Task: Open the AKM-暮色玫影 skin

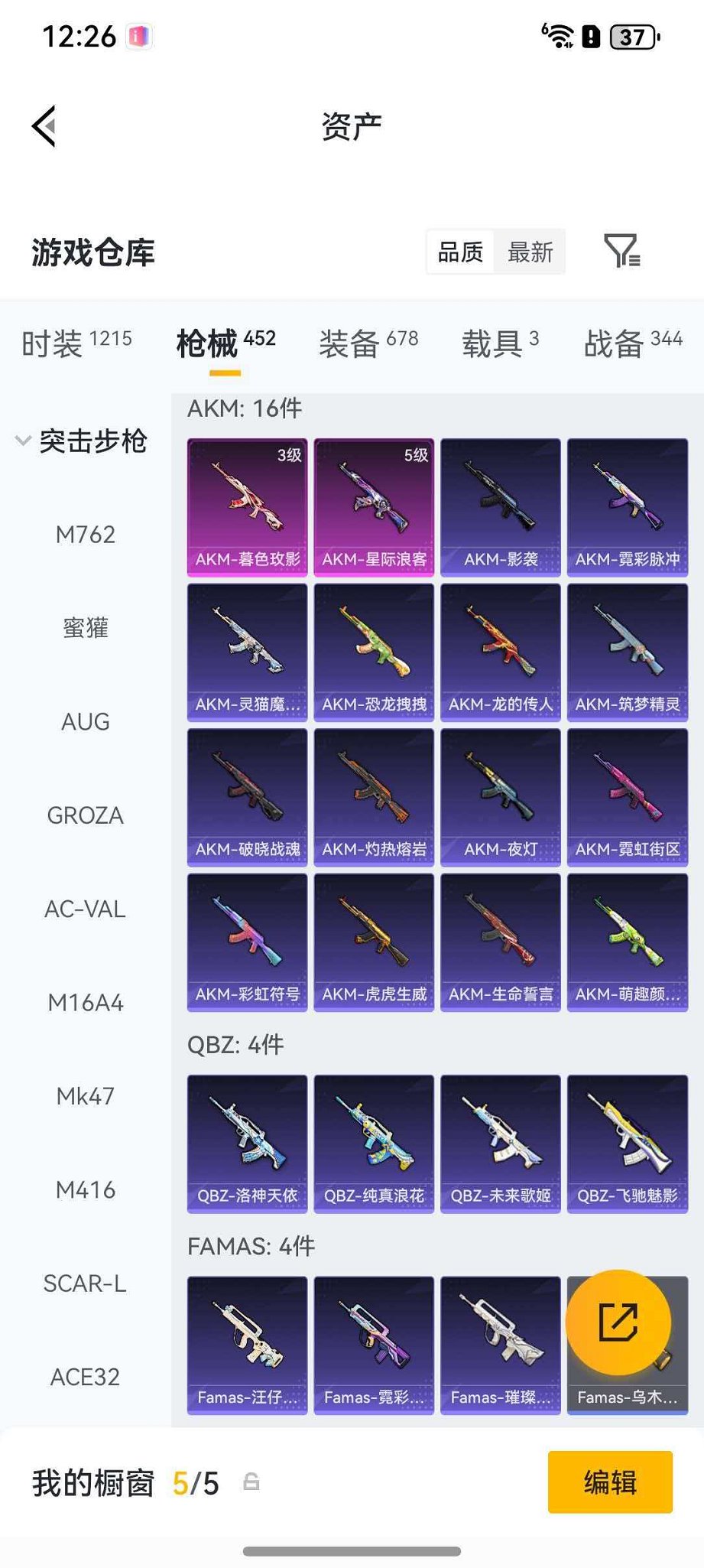Action: pos(247,506)
